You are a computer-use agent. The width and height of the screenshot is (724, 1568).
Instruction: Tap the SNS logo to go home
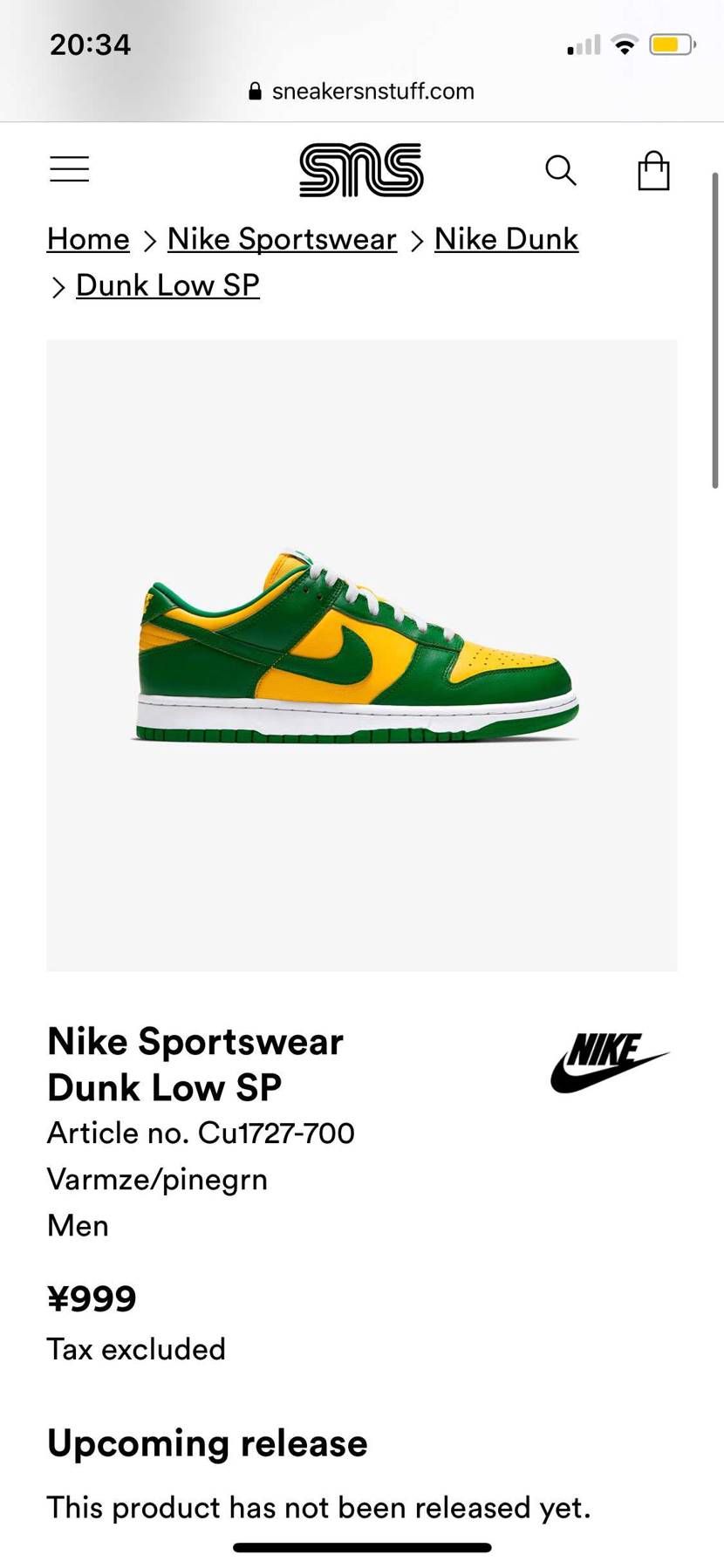[361, 170]
